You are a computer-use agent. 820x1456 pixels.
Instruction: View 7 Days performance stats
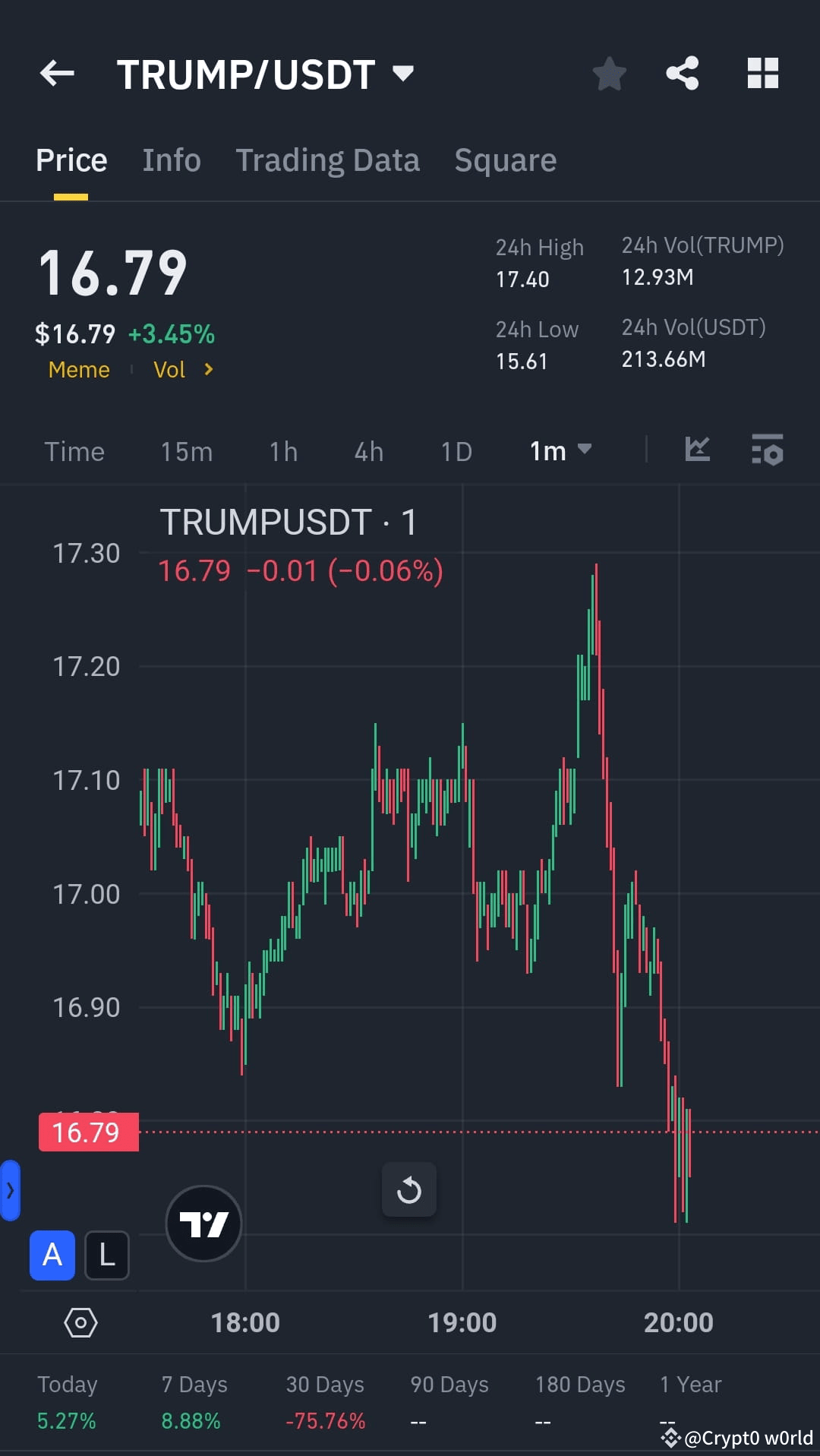[194, 1401]
